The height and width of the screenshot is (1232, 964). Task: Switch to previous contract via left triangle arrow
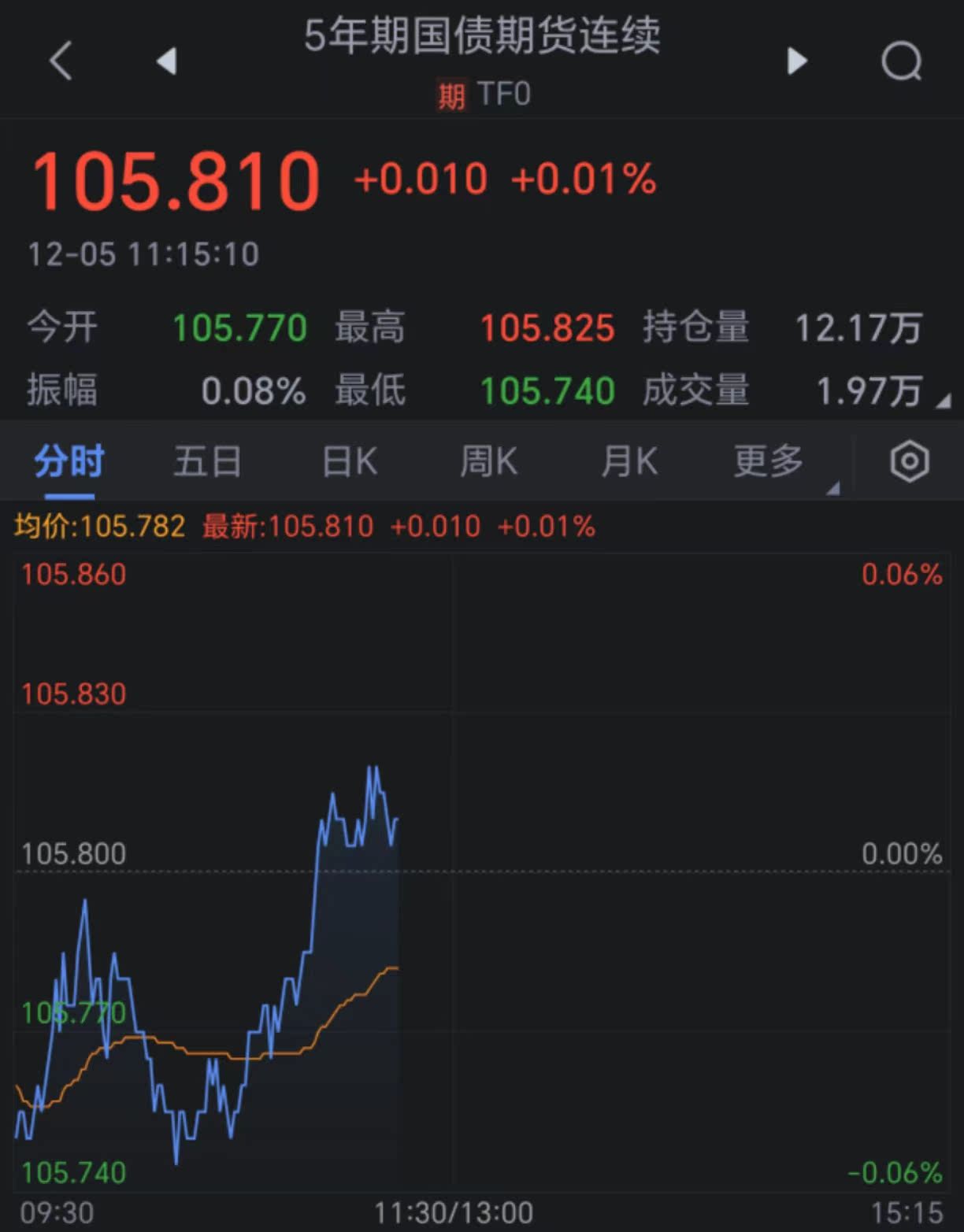[168, 61]
